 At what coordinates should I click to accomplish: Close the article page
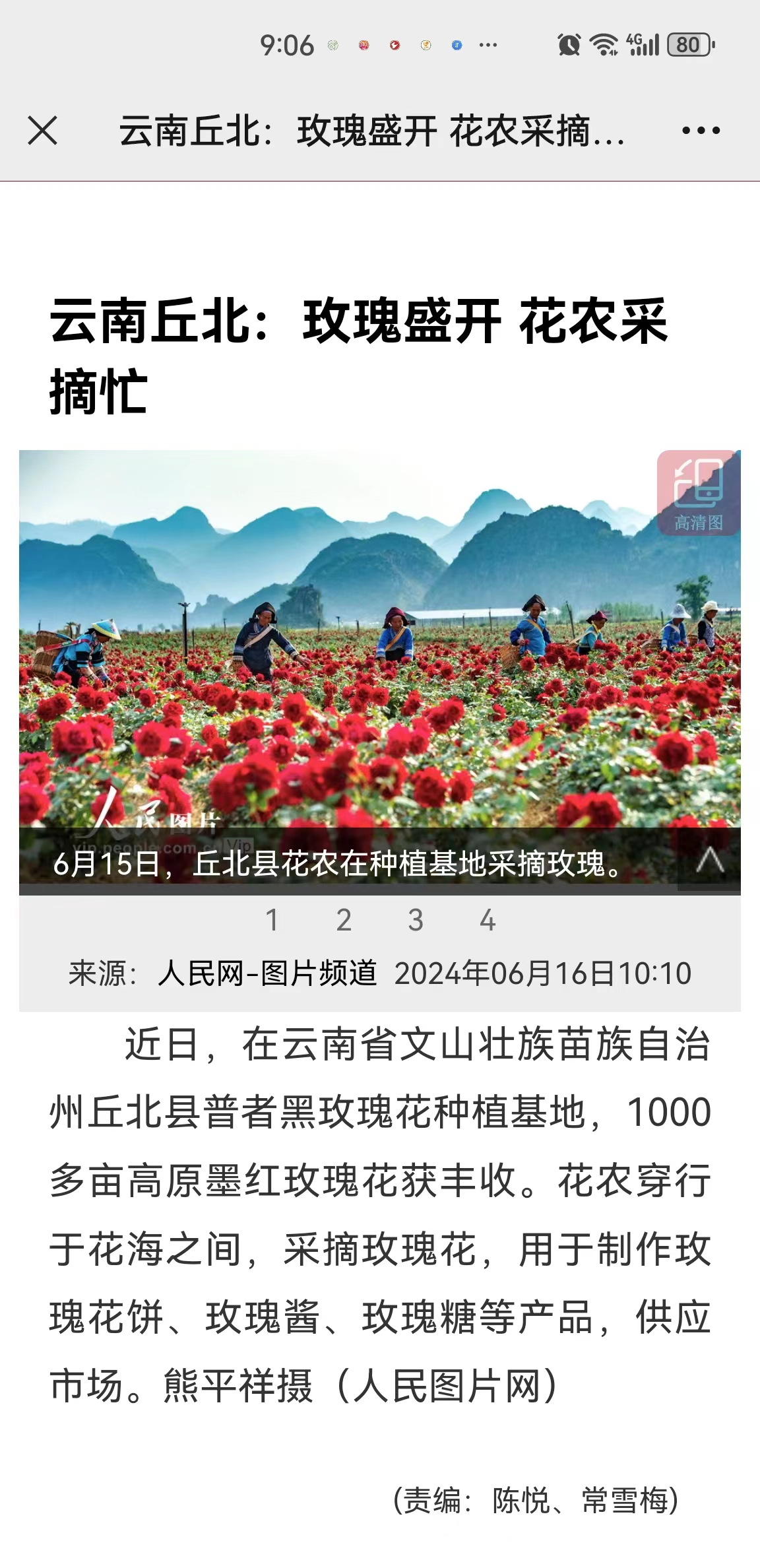(43, 130)
